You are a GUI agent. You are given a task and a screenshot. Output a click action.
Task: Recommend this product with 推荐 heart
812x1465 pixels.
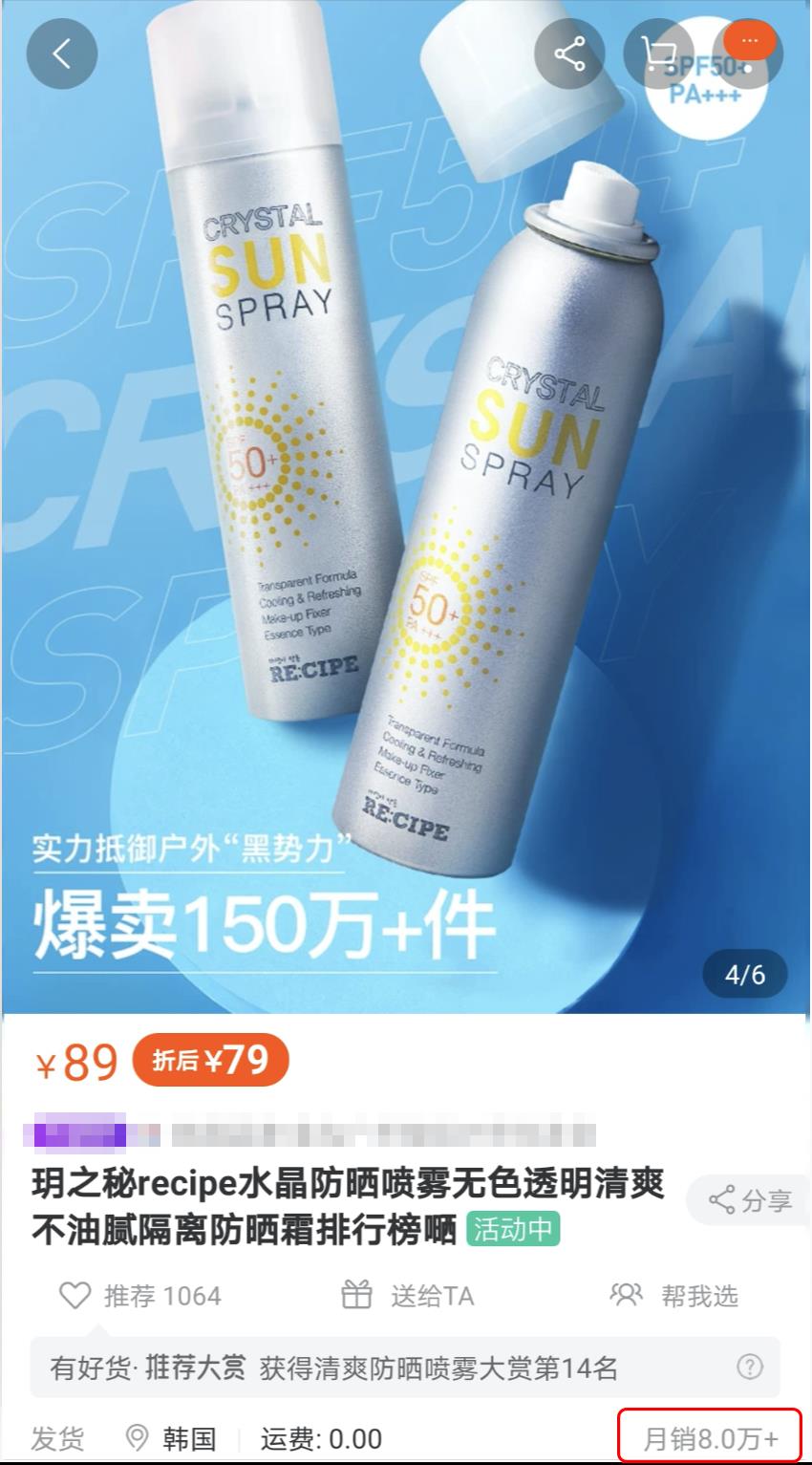[x=140, y=1296]
